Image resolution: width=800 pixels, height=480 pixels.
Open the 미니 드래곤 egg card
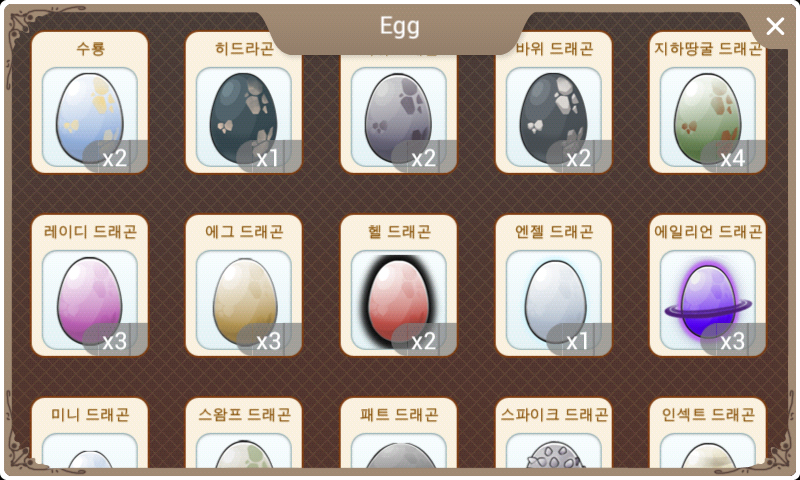(x=90, y=438)
